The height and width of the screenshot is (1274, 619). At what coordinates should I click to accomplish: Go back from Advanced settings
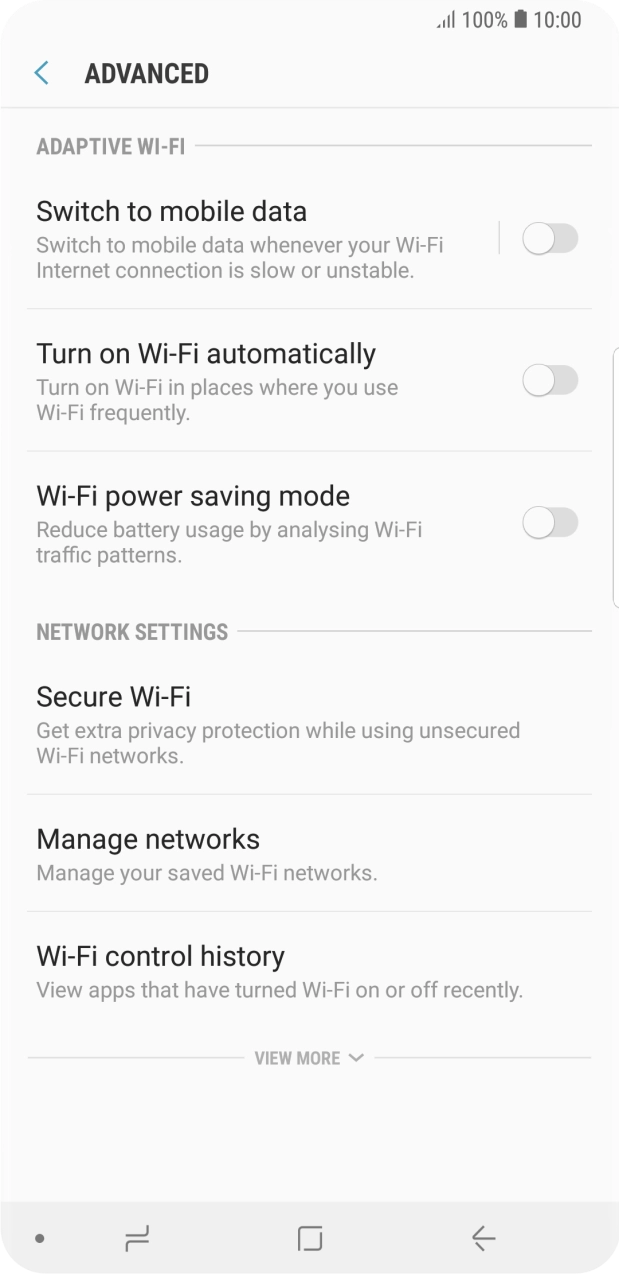(41, 73)
